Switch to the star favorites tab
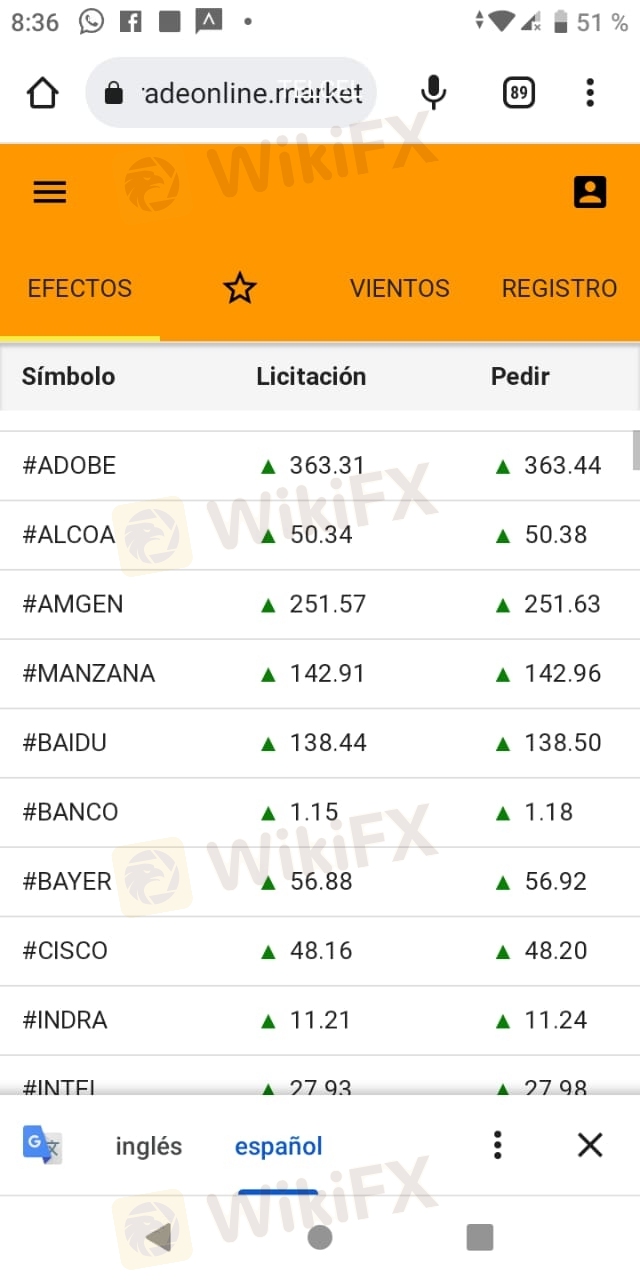 pyautogui.click(x=240, y=289)
